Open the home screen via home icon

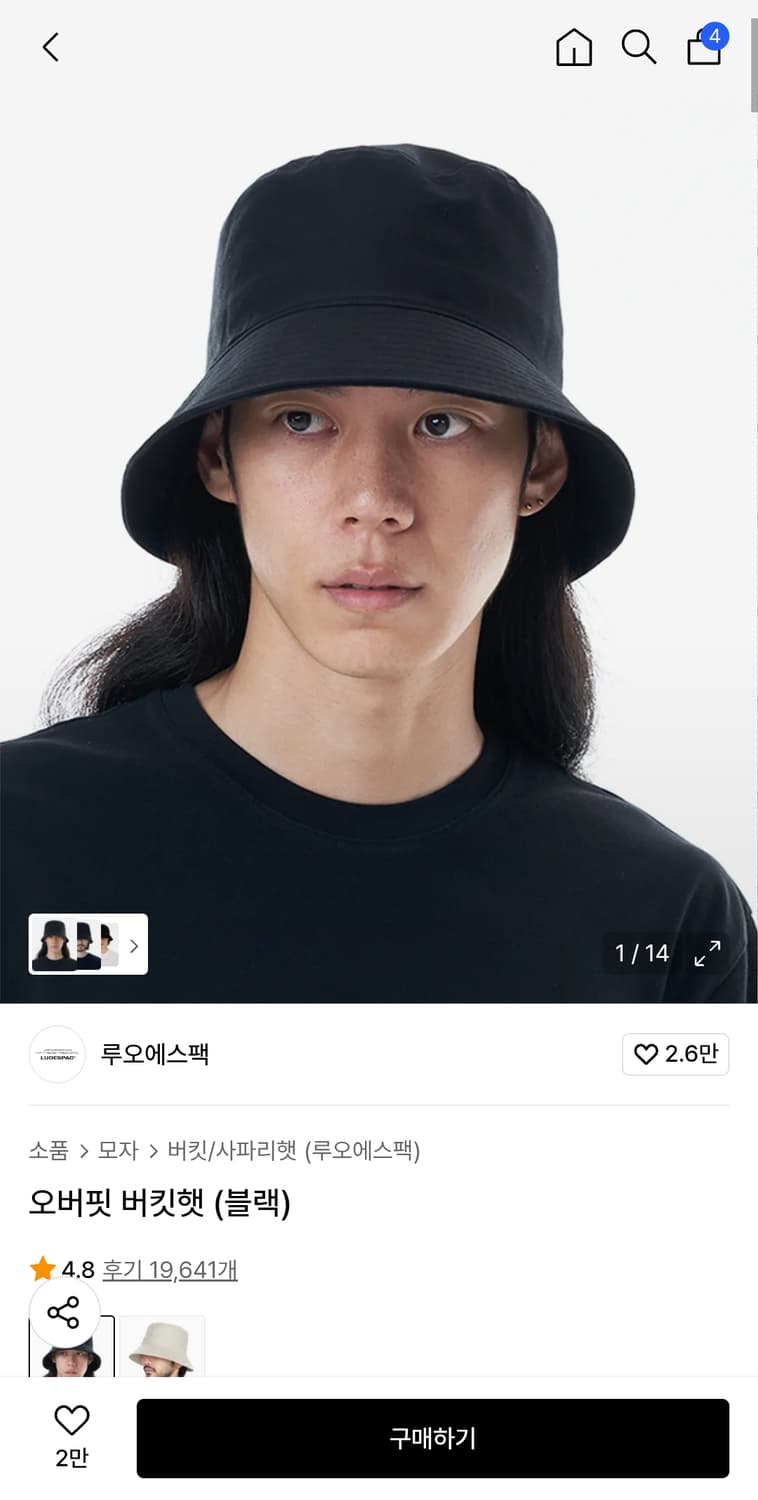573,47
